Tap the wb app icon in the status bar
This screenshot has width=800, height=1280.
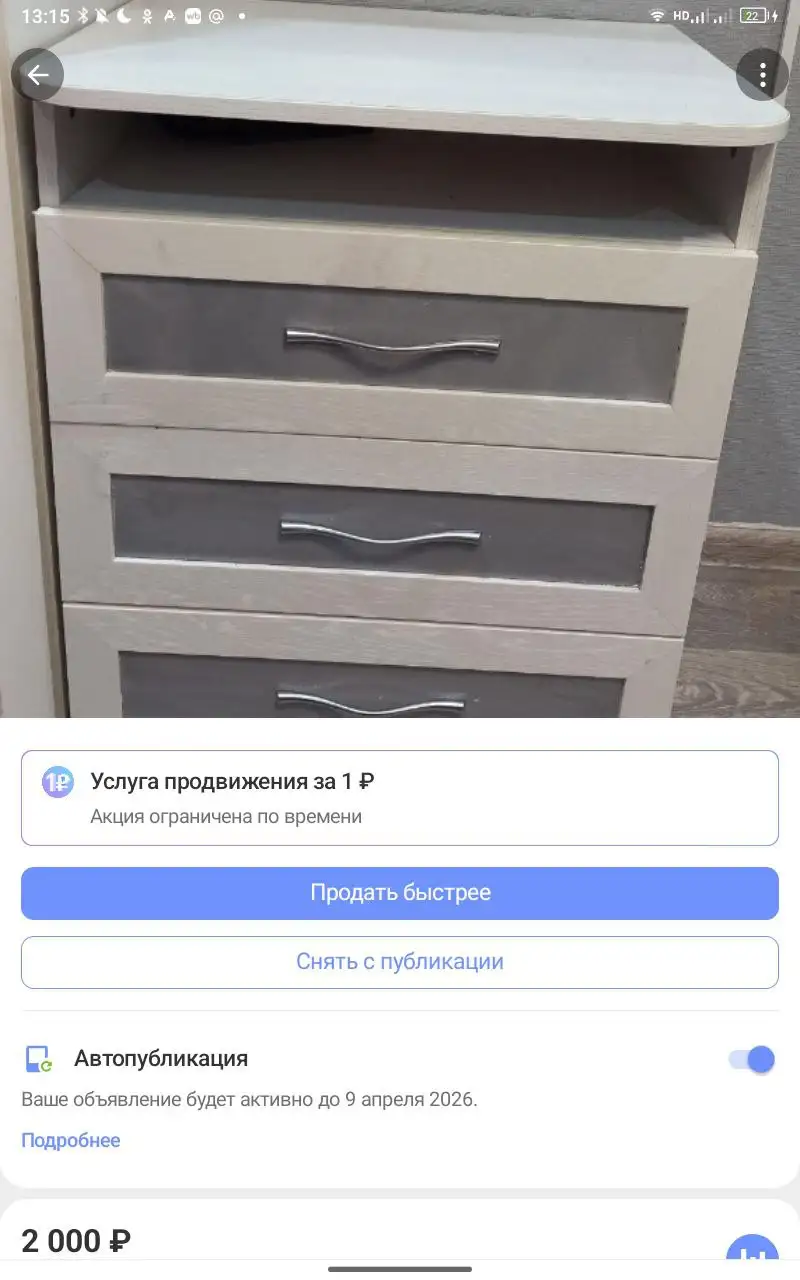point(194,15)
